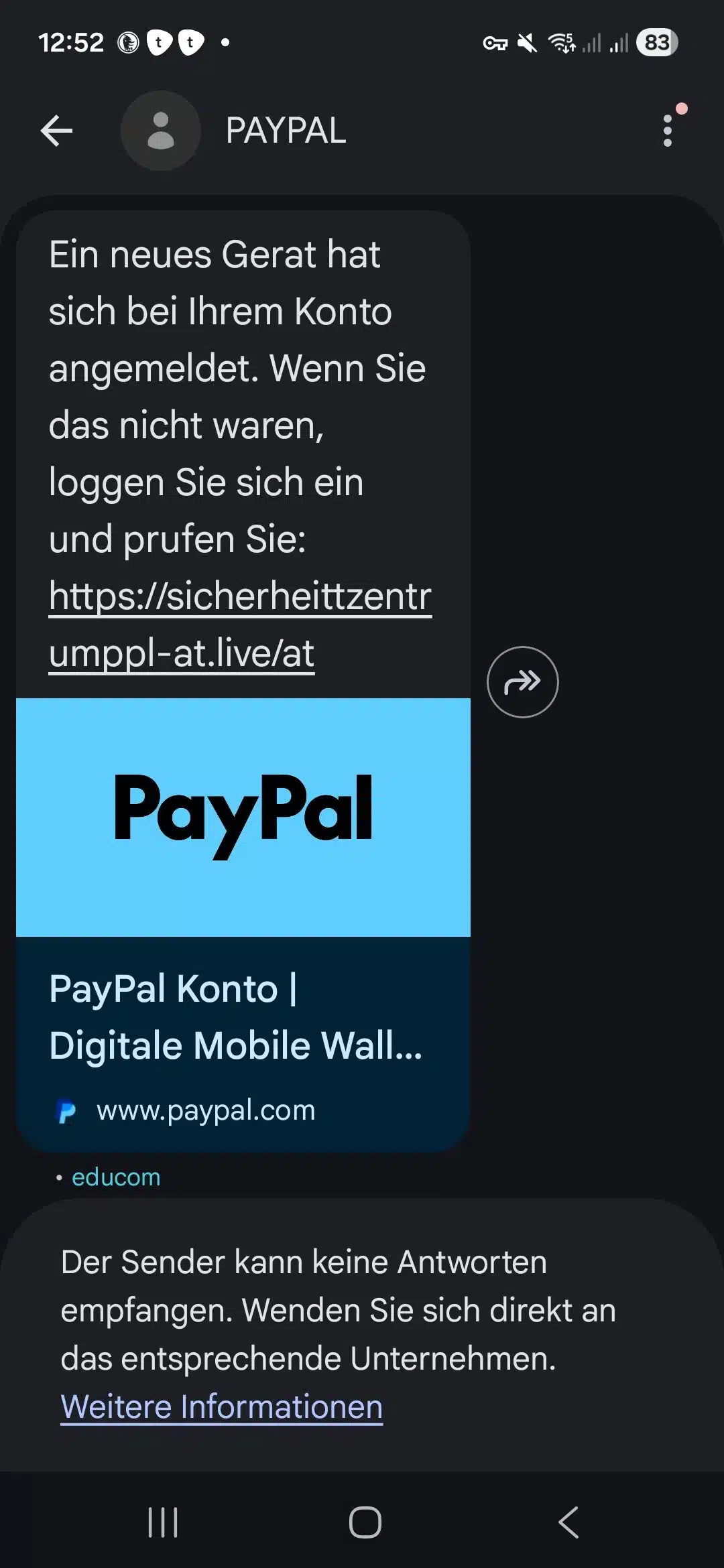Open the sicherheittzentrumppl-at.live link

click(240, 624)
